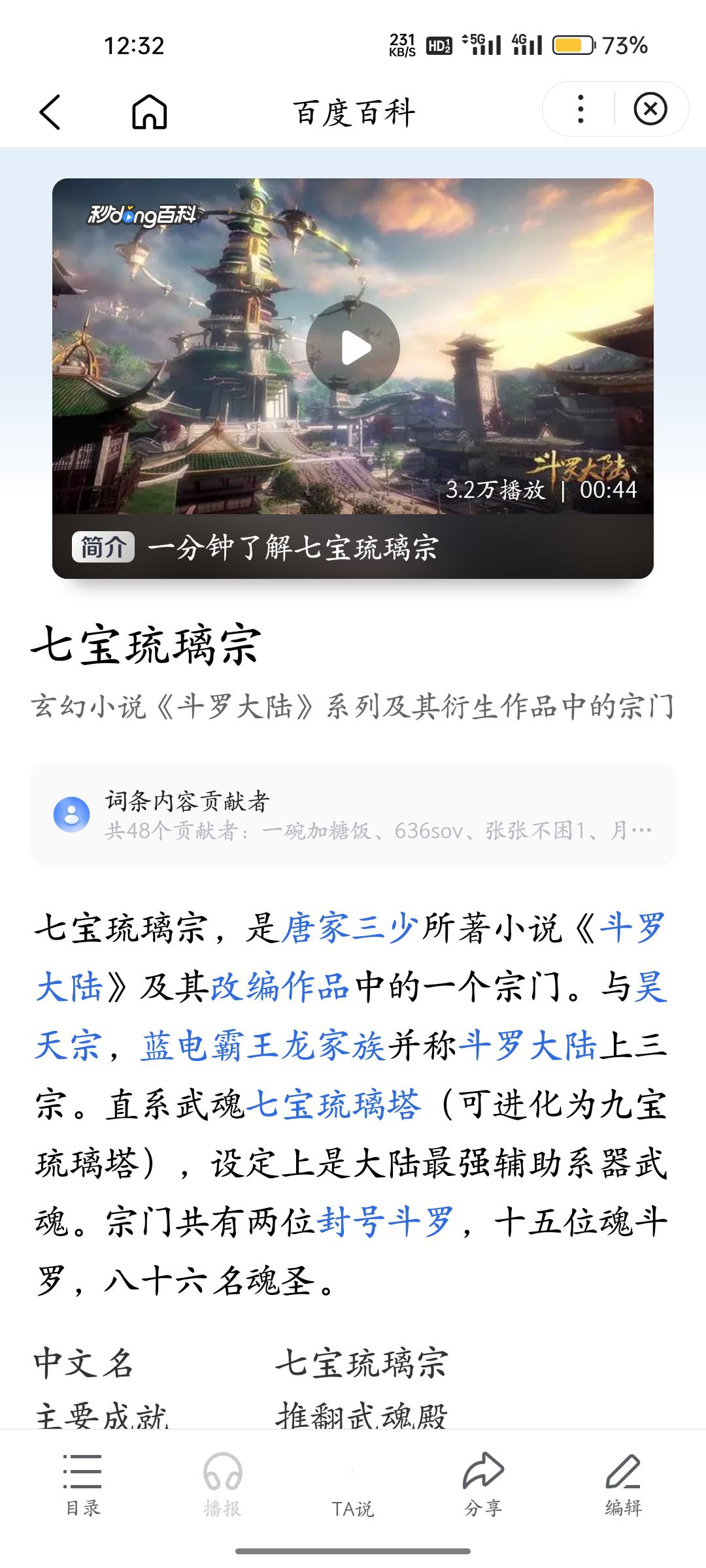Tap the 播报 audio playback button
Screen dimensions: 706x1568
[x=222, y=1482]
